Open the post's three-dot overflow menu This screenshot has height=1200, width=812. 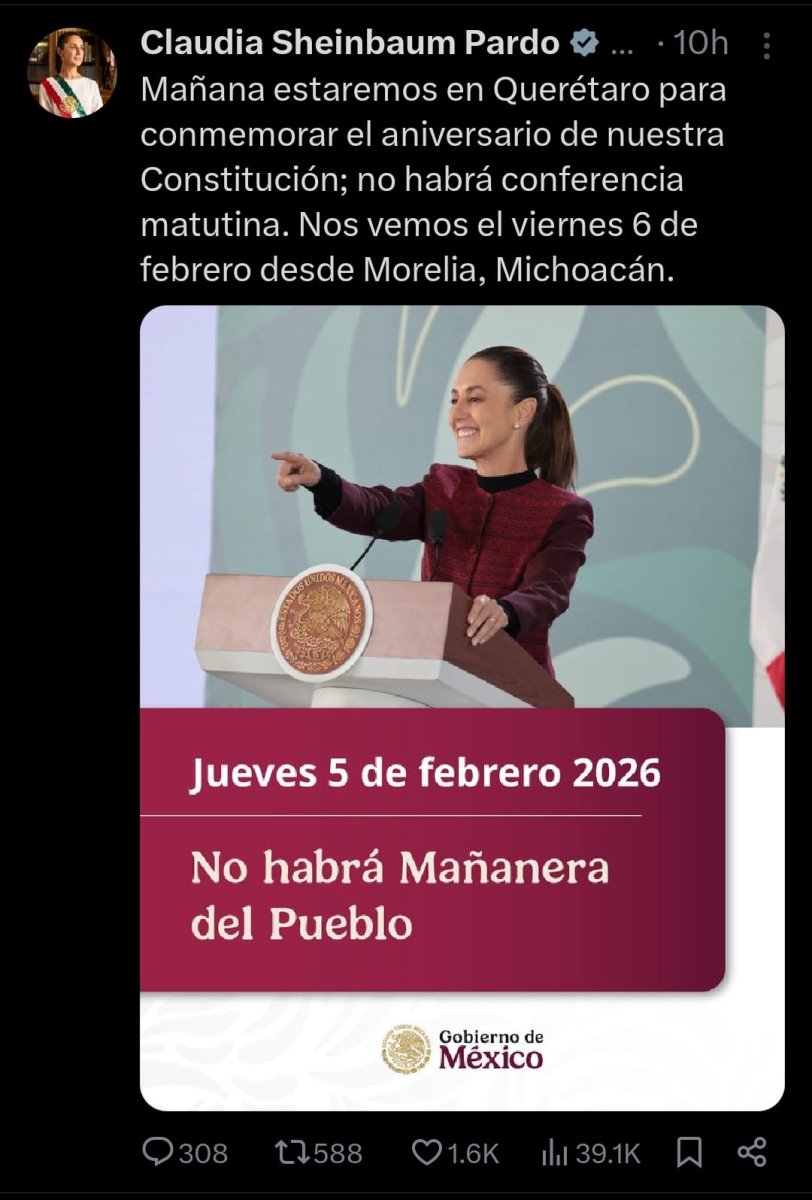pos(766,44)
